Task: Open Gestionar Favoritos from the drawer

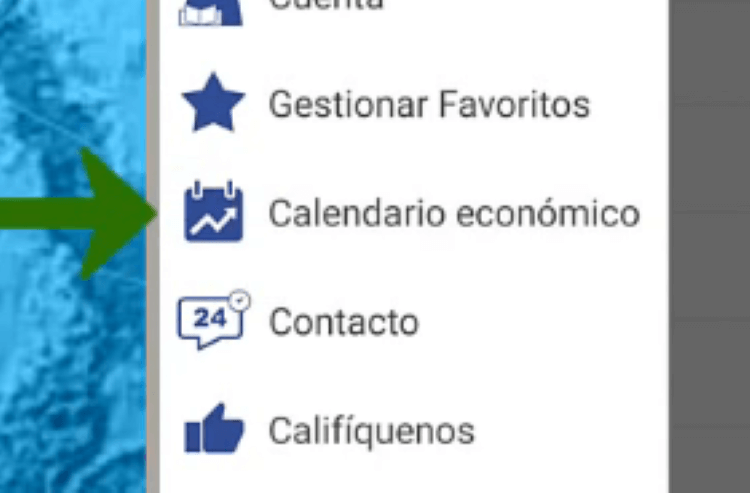Action: tap(428, 104)
